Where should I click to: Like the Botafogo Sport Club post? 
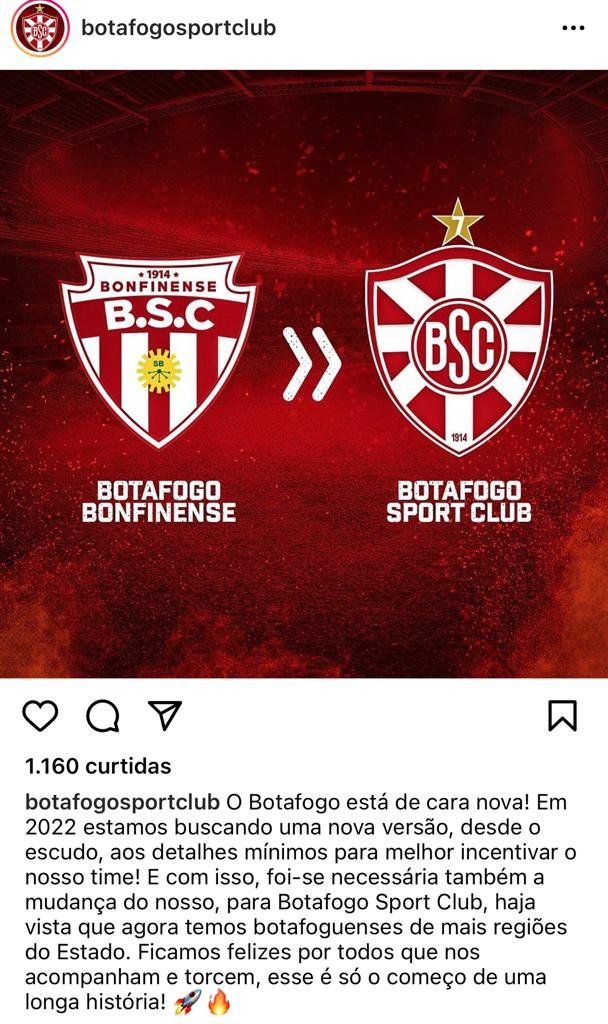coord(40,716)
